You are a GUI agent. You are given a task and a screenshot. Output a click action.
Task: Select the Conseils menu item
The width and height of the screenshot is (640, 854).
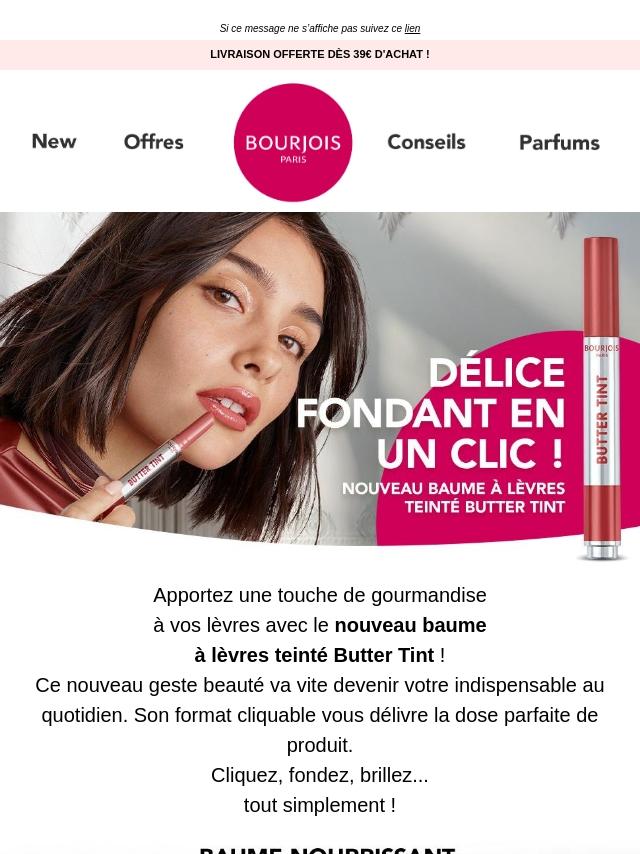426,142
